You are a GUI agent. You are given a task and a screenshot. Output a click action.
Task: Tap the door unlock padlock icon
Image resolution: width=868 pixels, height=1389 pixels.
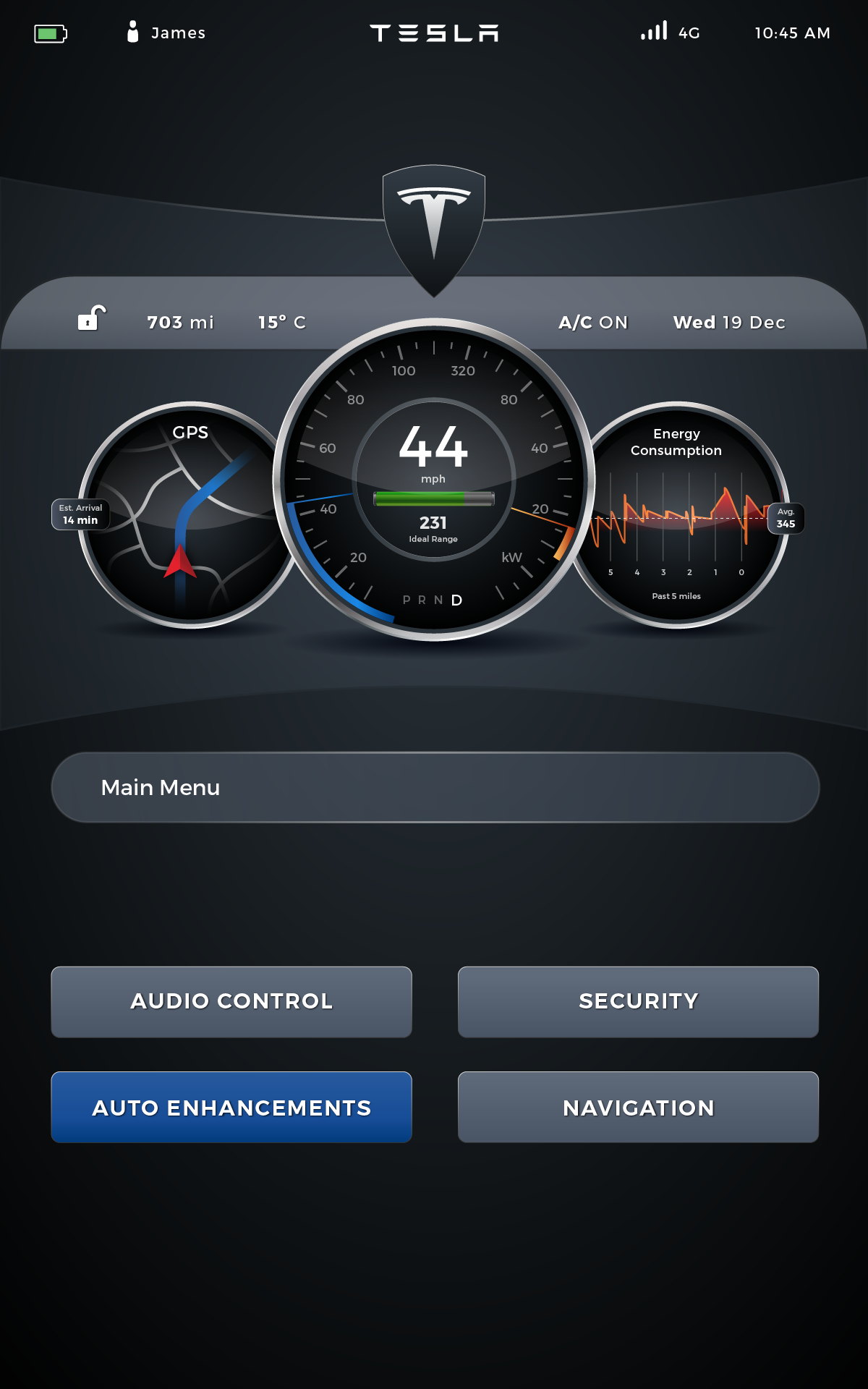[92, 318]
